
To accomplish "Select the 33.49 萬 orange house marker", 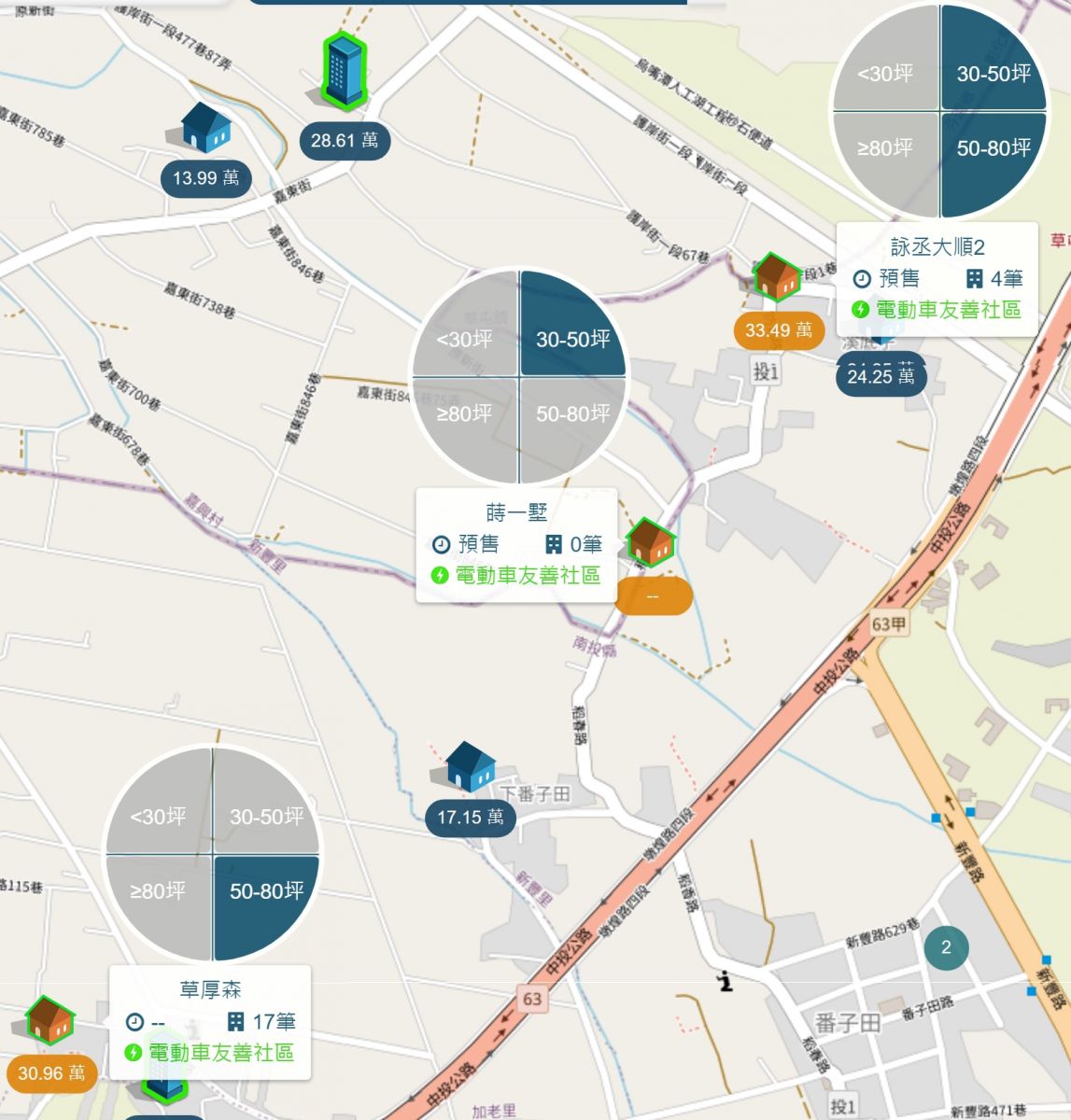I will coord(777,276).
